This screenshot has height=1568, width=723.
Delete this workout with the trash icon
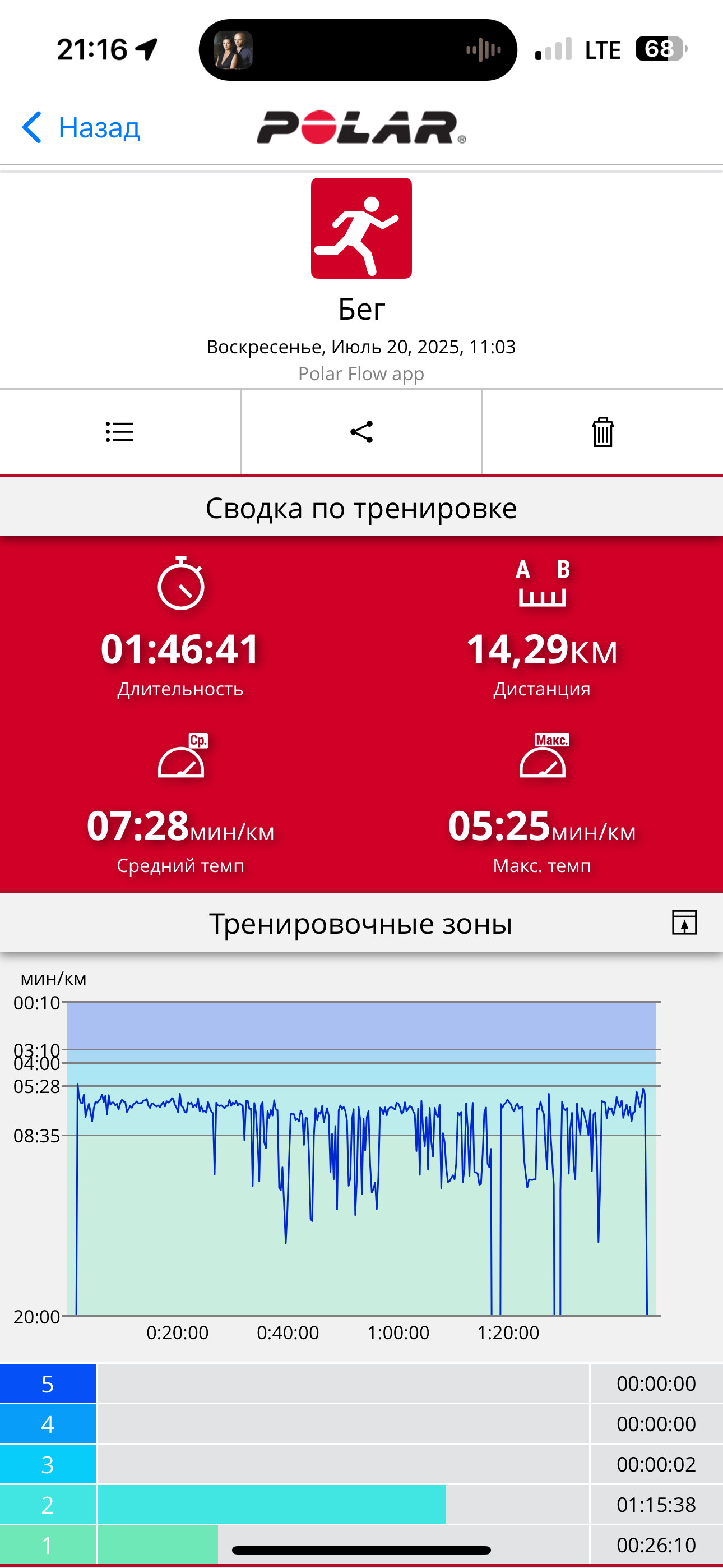point(602,432)
